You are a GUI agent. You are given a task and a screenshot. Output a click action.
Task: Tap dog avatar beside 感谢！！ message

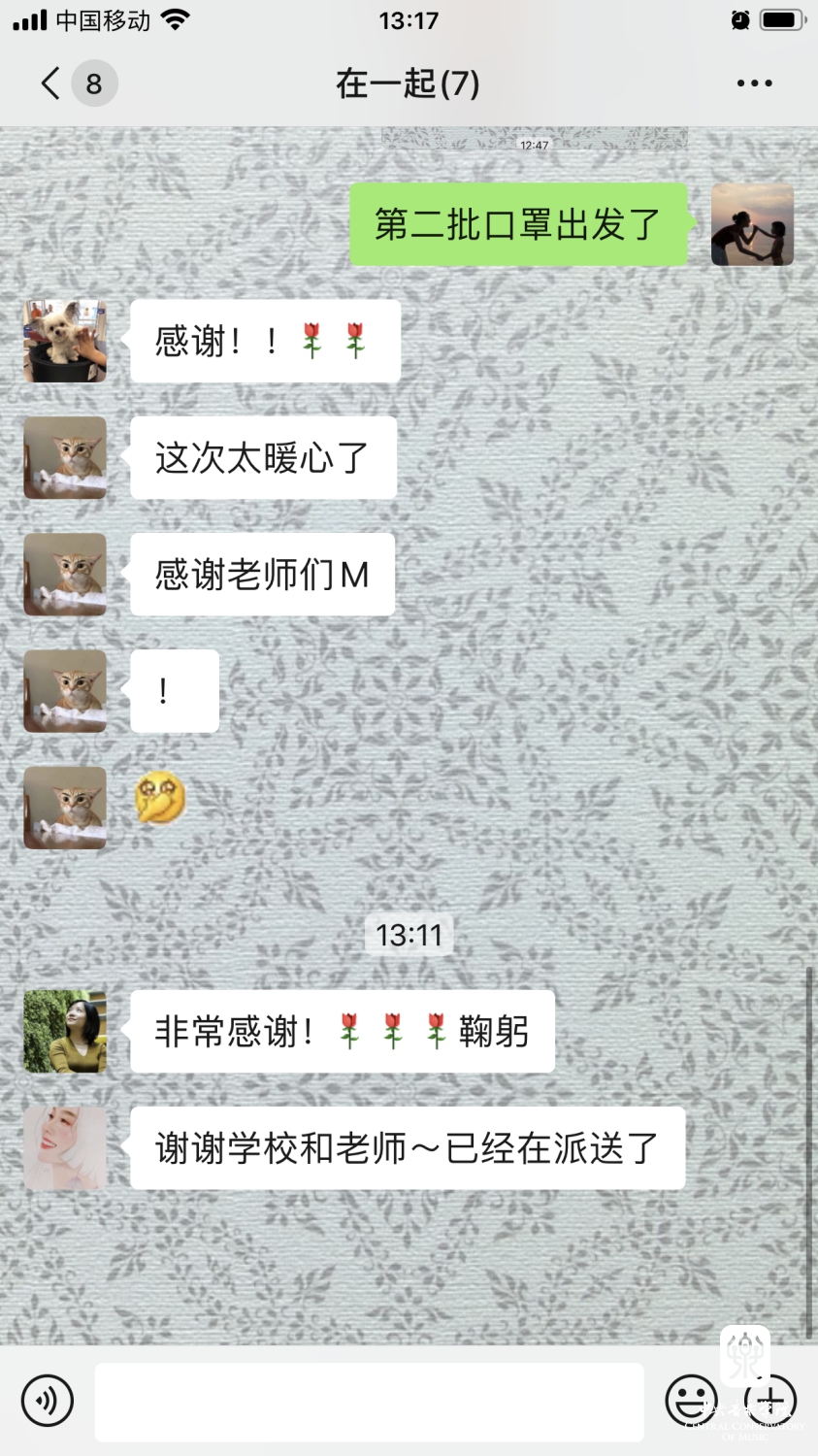pos(65,341)
